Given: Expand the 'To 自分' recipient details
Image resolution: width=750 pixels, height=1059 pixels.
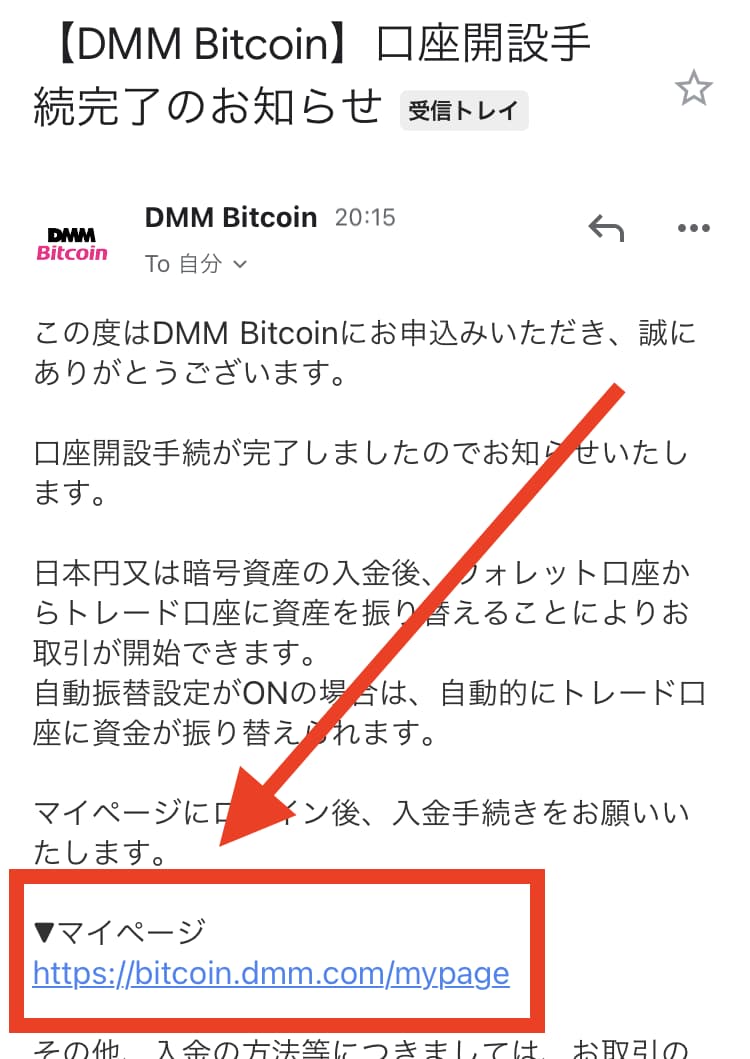Looking at the screenshot, I should 196,264.
